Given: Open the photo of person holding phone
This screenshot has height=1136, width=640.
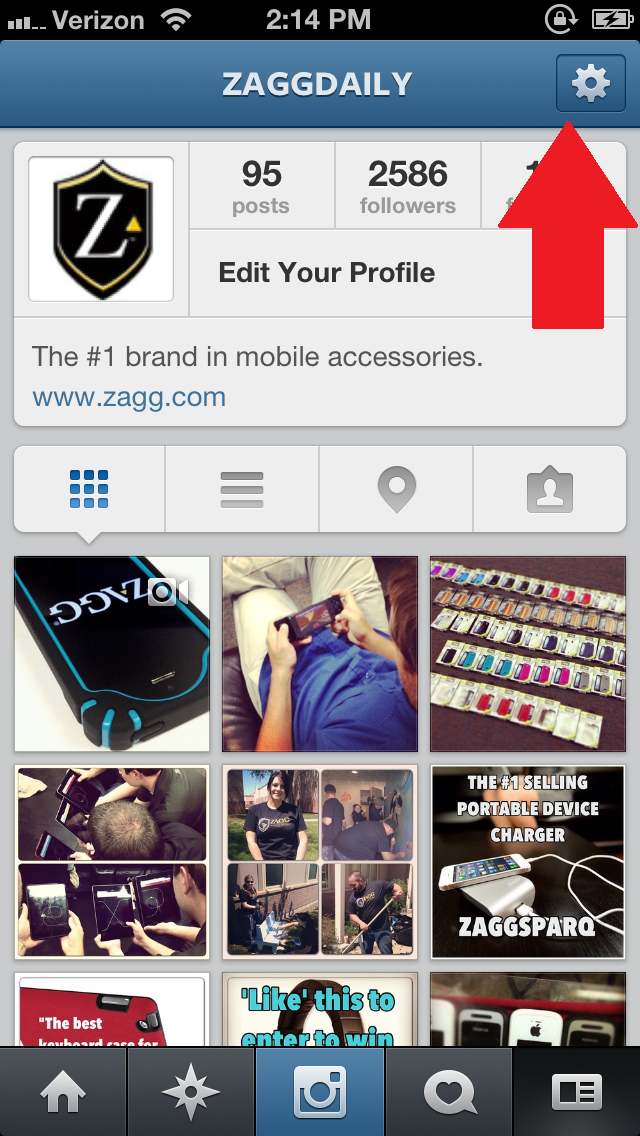Looking at the screenshot, I should 320,654.
